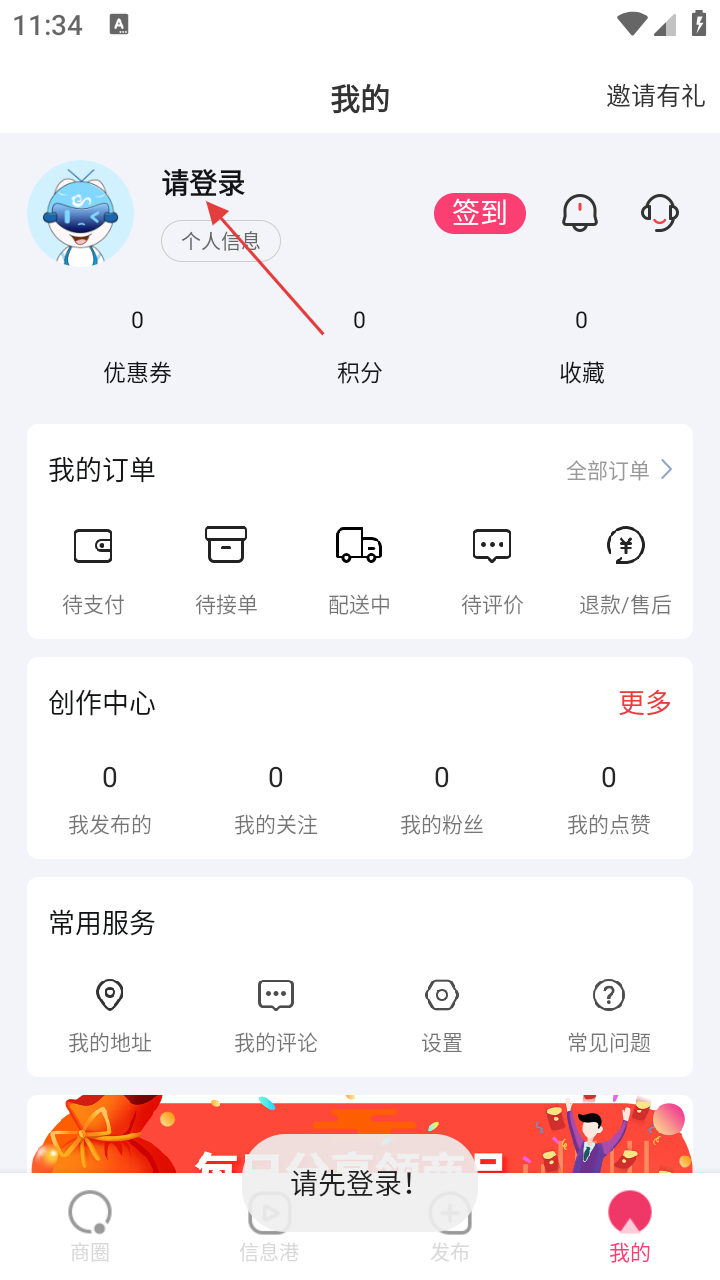Open 个人信息 personal info chip
720x1280 pixels.
pyautogui.click(x=221, y=241)
